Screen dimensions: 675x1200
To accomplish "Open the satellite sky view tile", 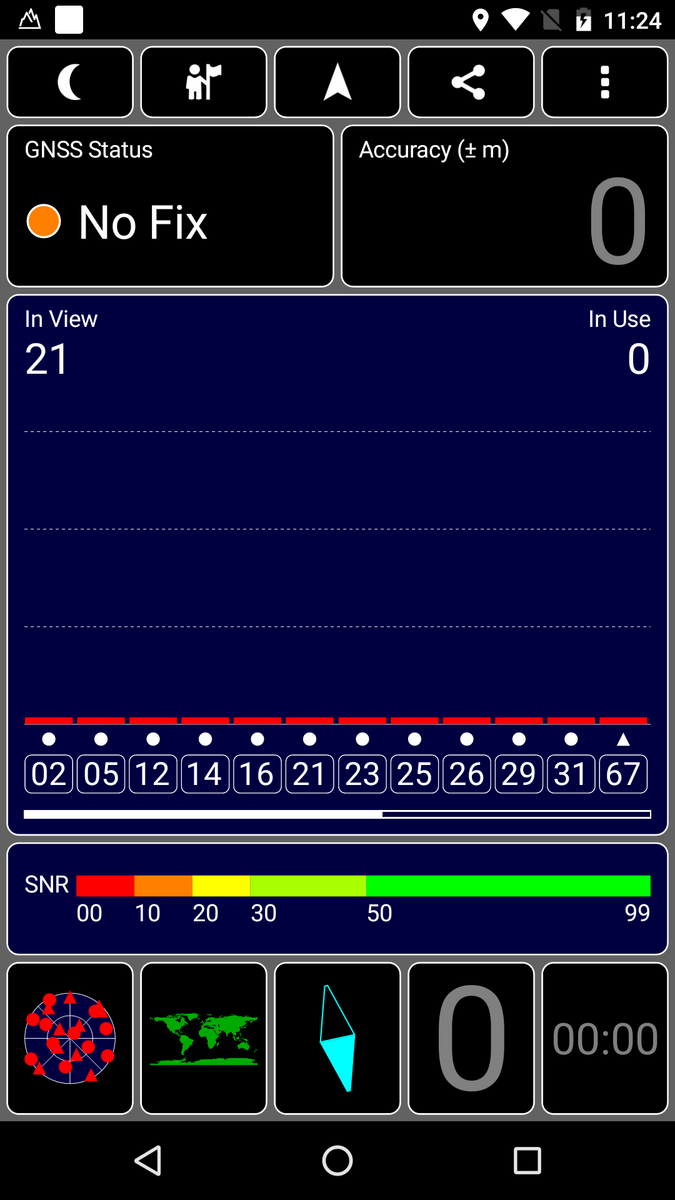I will (70, 1038).
